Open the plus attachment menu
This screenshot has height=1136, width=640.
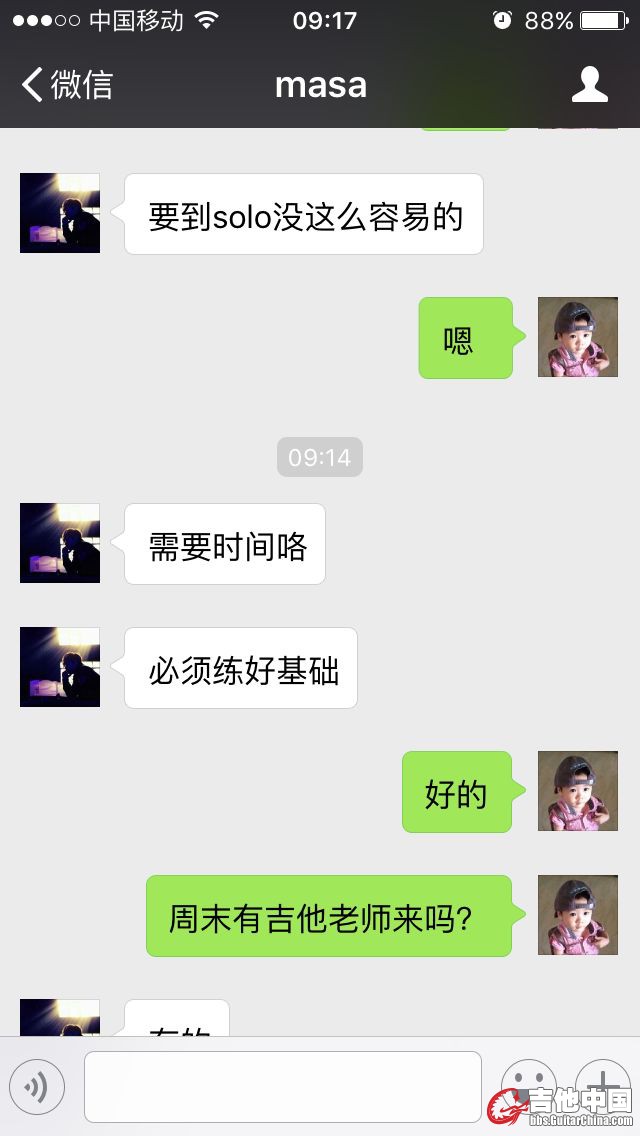[602, 1084]
